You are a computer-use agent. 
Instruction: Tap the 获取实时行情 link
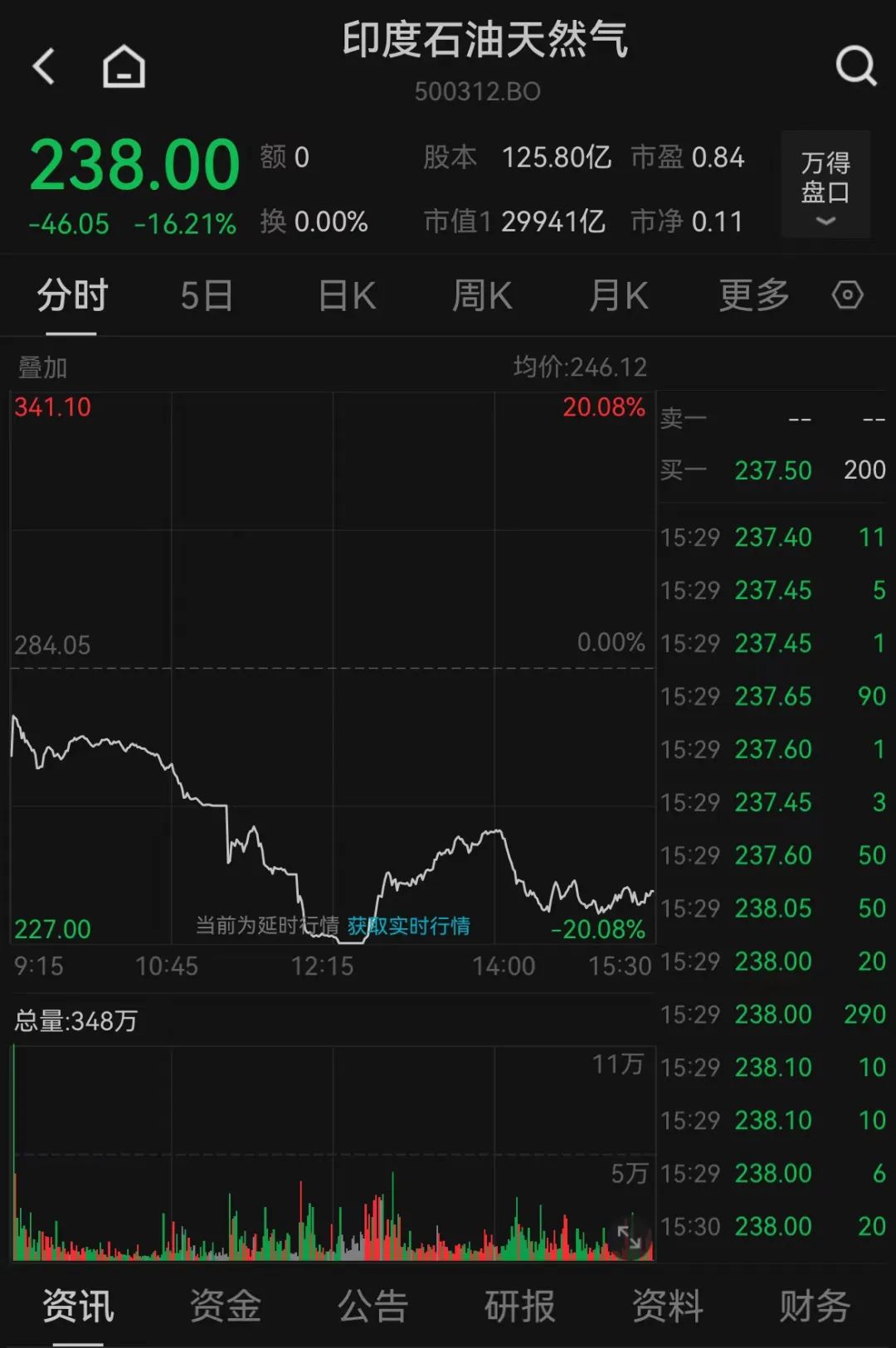pyautogui.click(x=409, y=925)
